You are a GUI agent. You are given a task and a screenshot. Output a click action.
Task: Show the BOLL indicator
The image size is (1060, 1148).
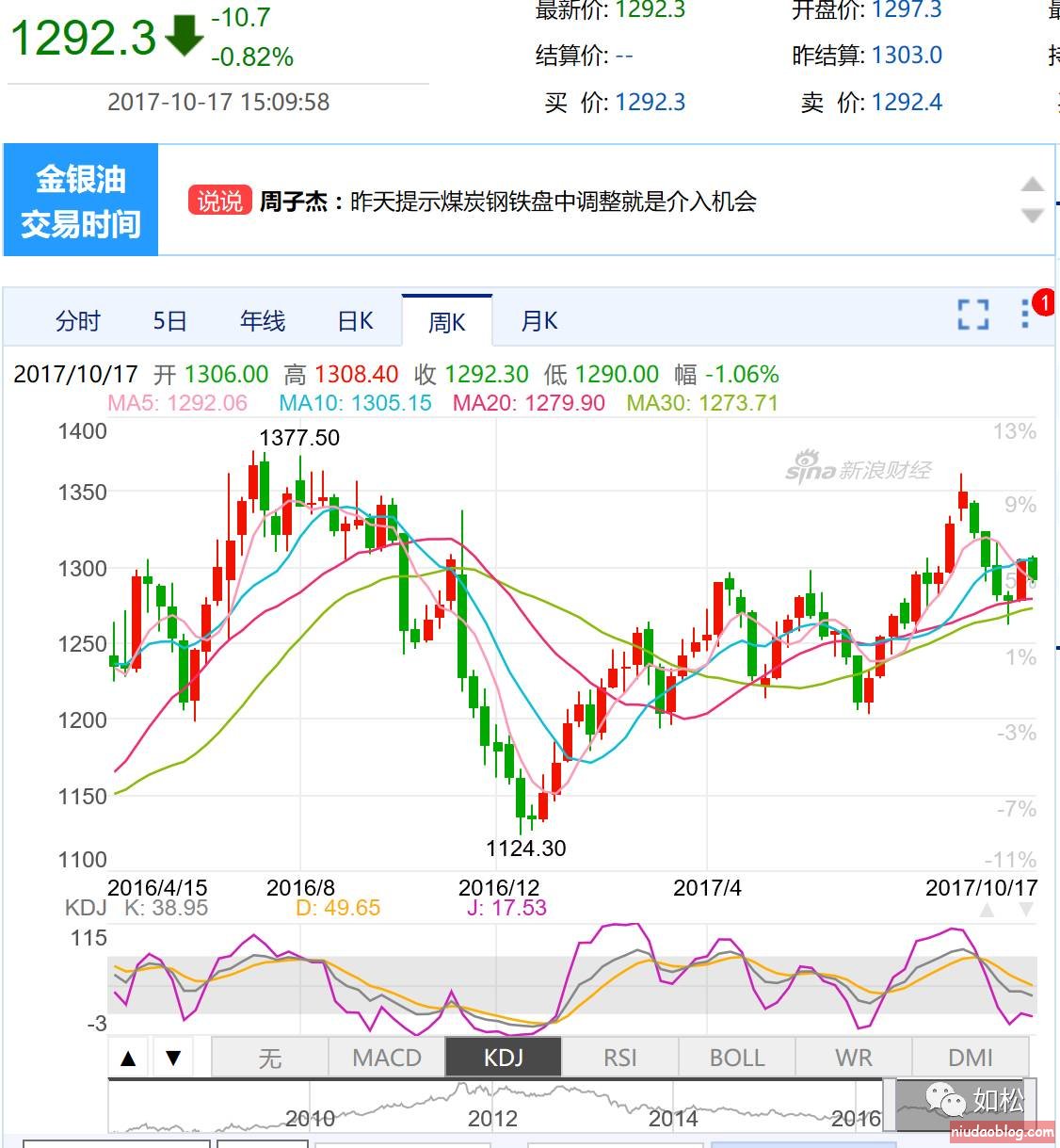coord(737,1058)
